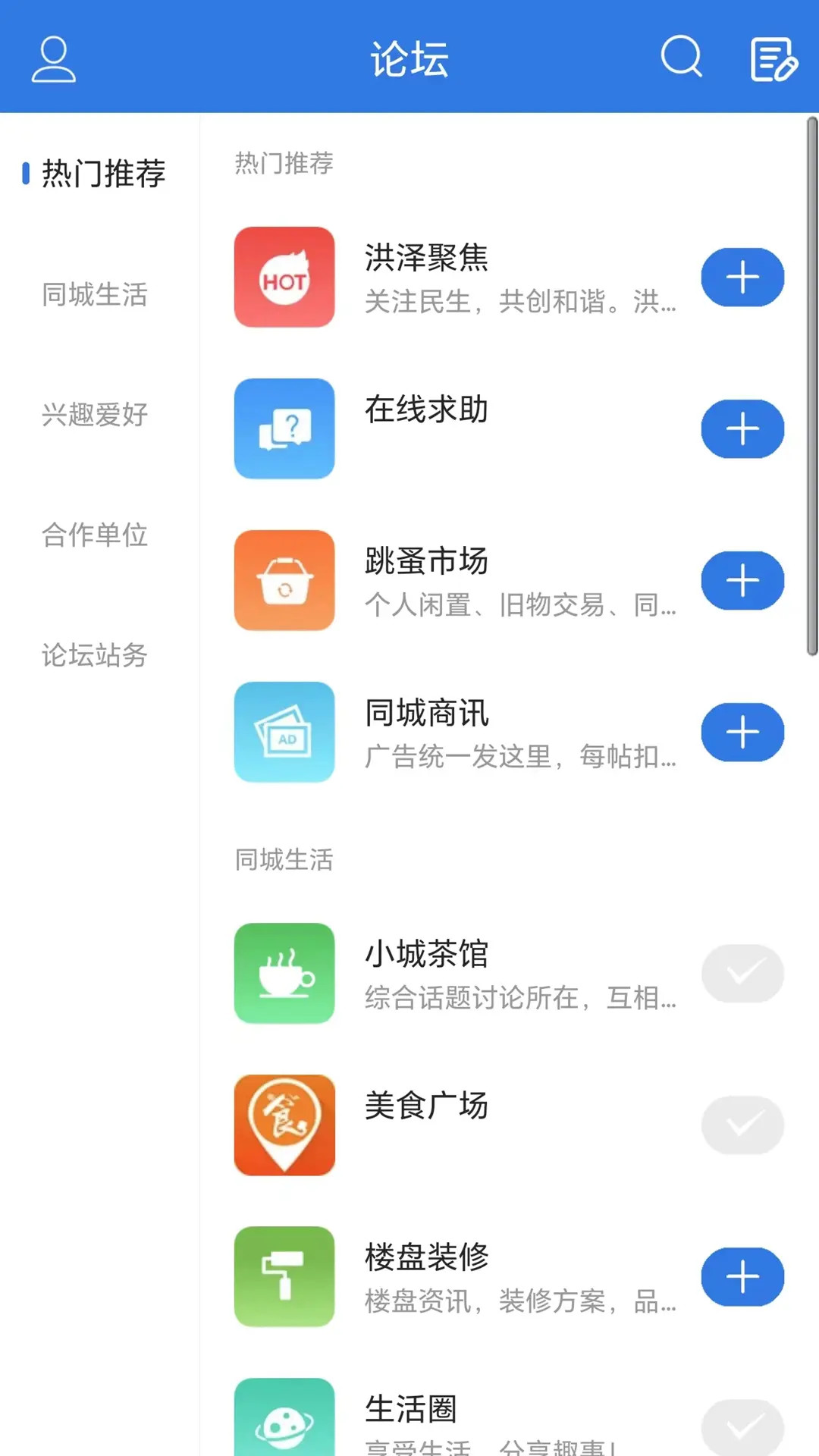Toggle the followed checkmark on 小城茶馆
Image resolution: width=819 pixels, height=1456 pixels.
[x=742, y=974]
